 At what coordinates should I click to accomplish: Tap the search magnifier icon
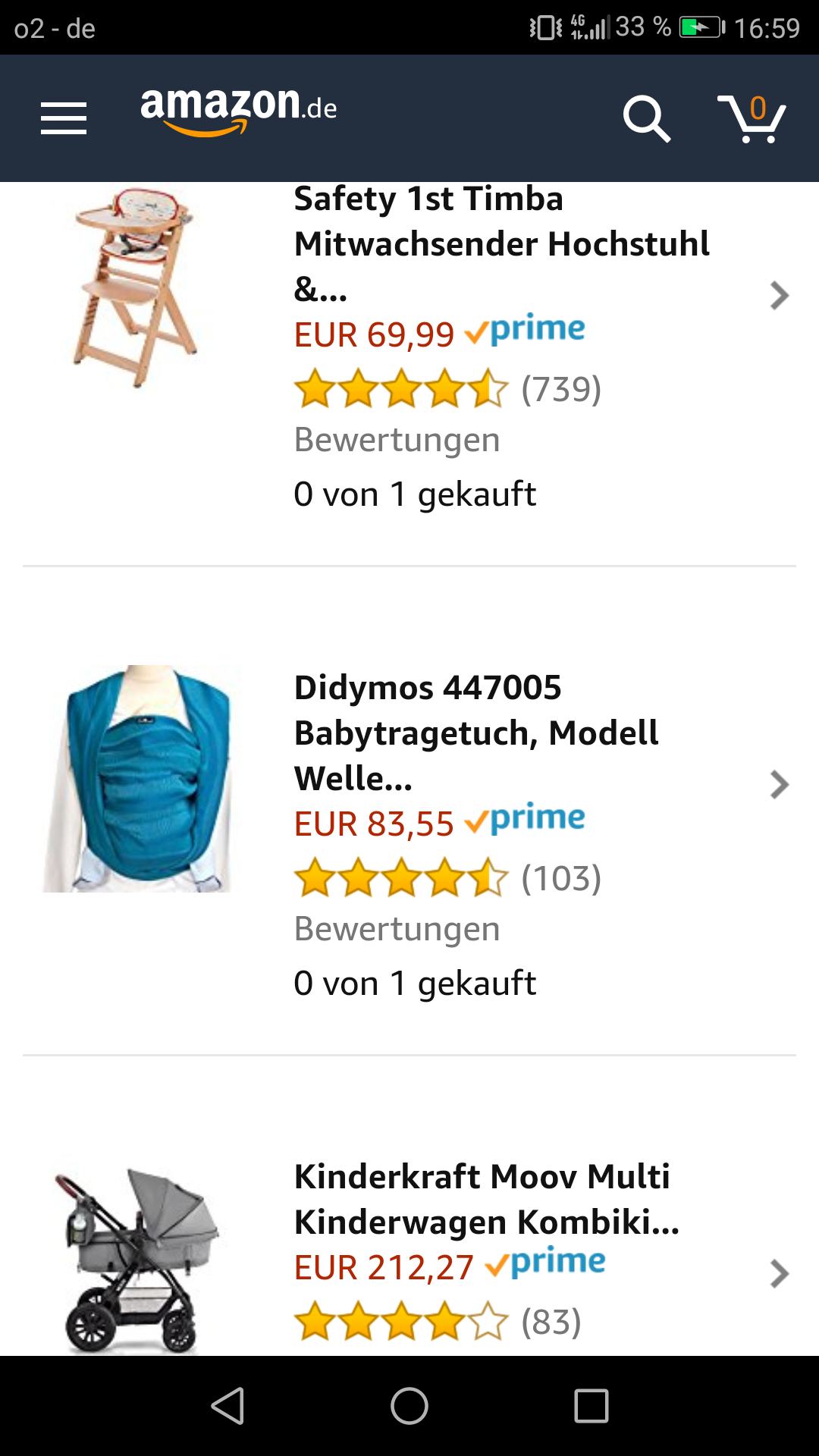(647, 118)
